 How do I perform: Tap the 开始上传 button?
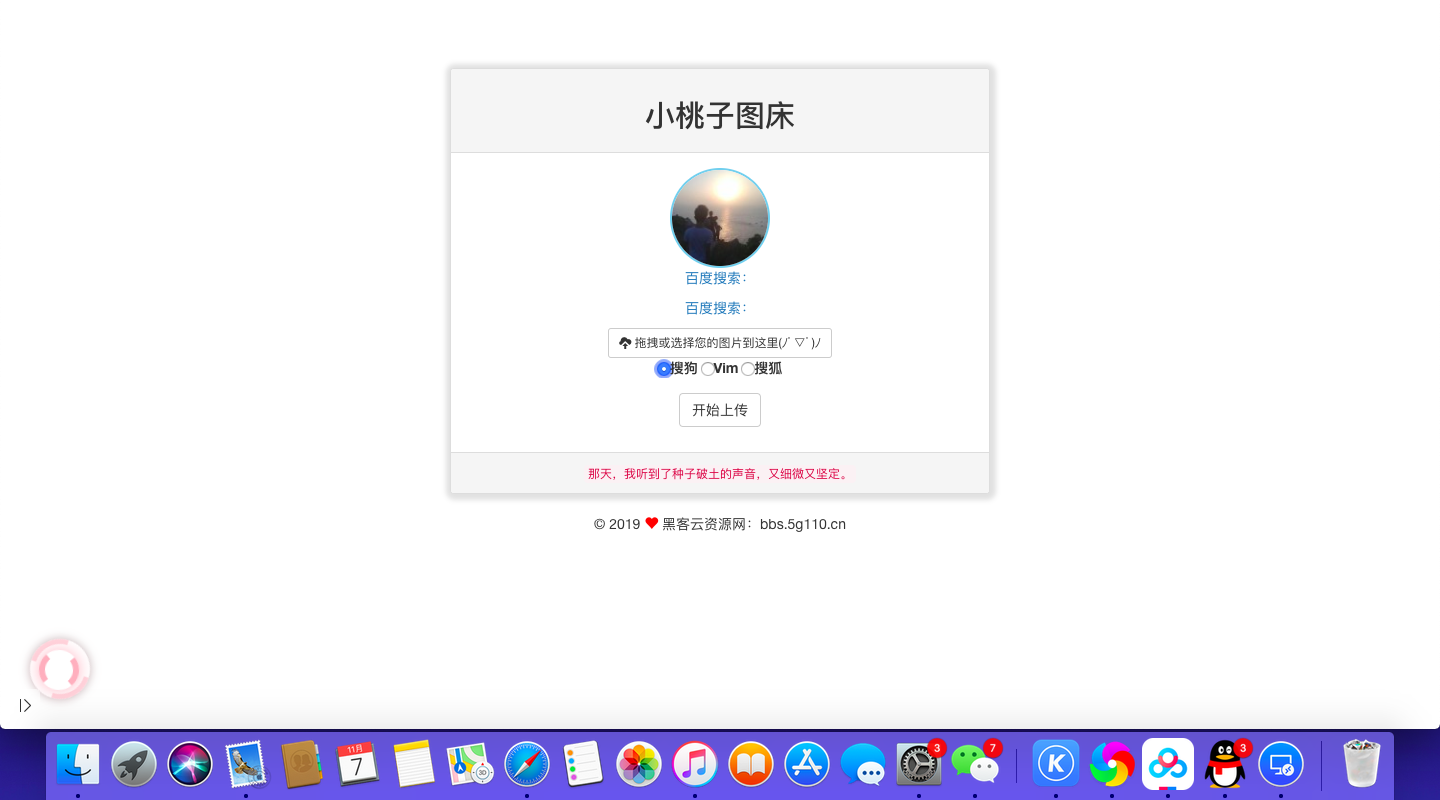pos(719,410)
